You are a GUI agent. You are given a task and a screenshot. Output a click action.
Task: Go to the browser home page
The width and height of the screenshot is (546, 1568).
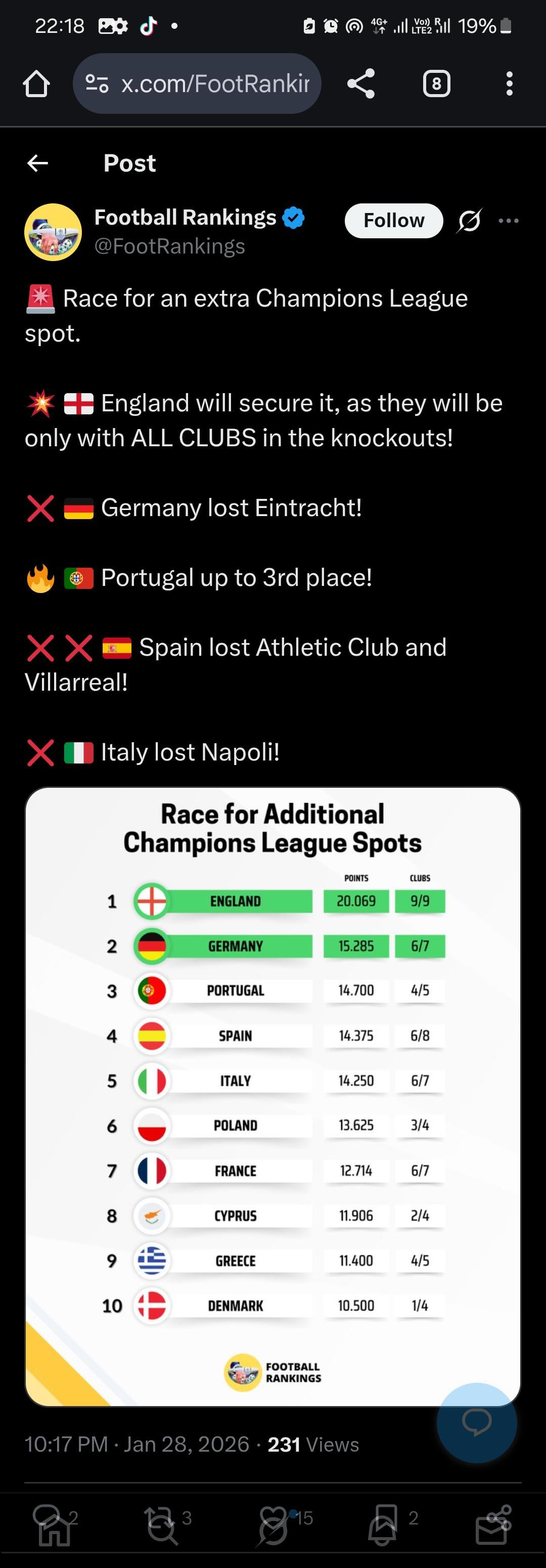pyautogui.click(x=36, y=84)
